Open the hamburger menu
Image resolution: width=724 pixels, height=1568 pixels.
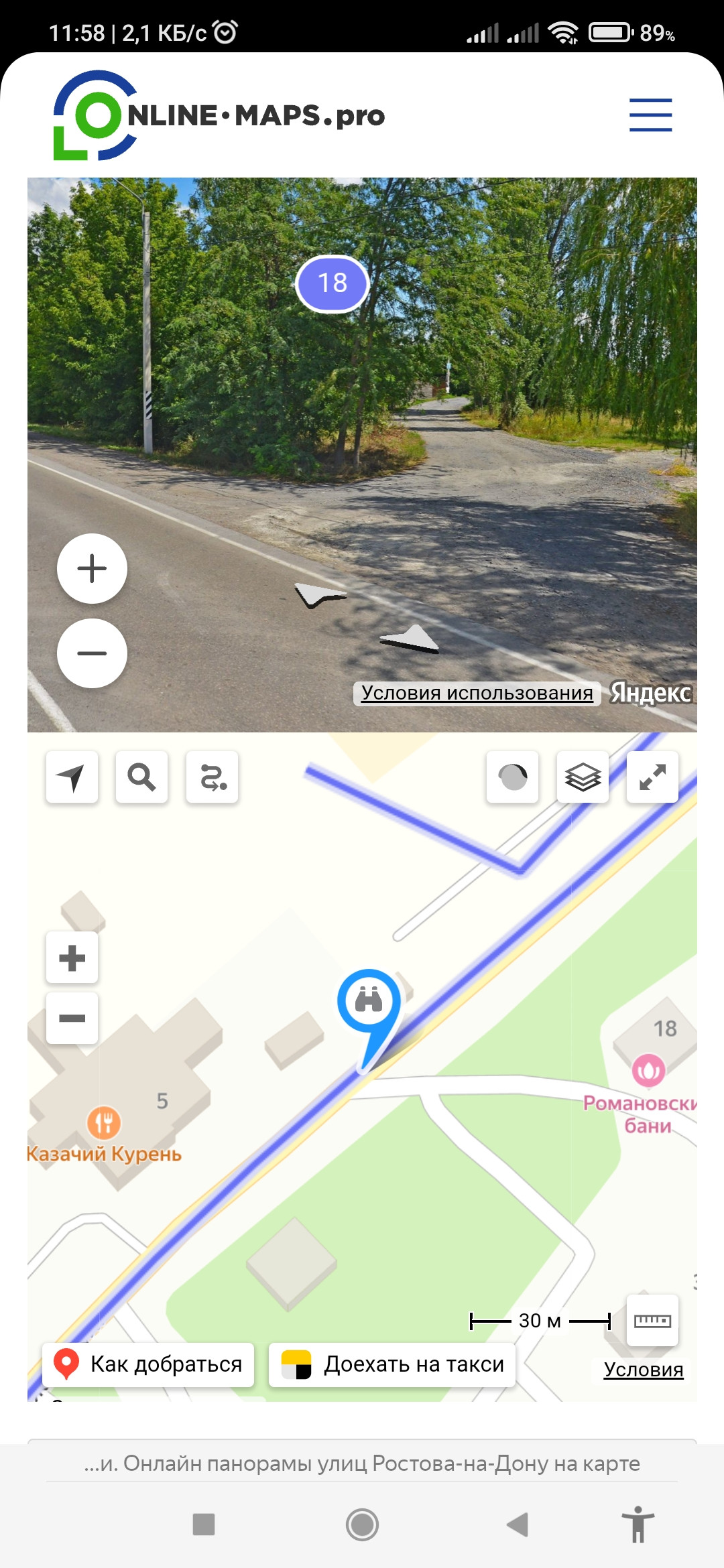[x=650, y=115]
